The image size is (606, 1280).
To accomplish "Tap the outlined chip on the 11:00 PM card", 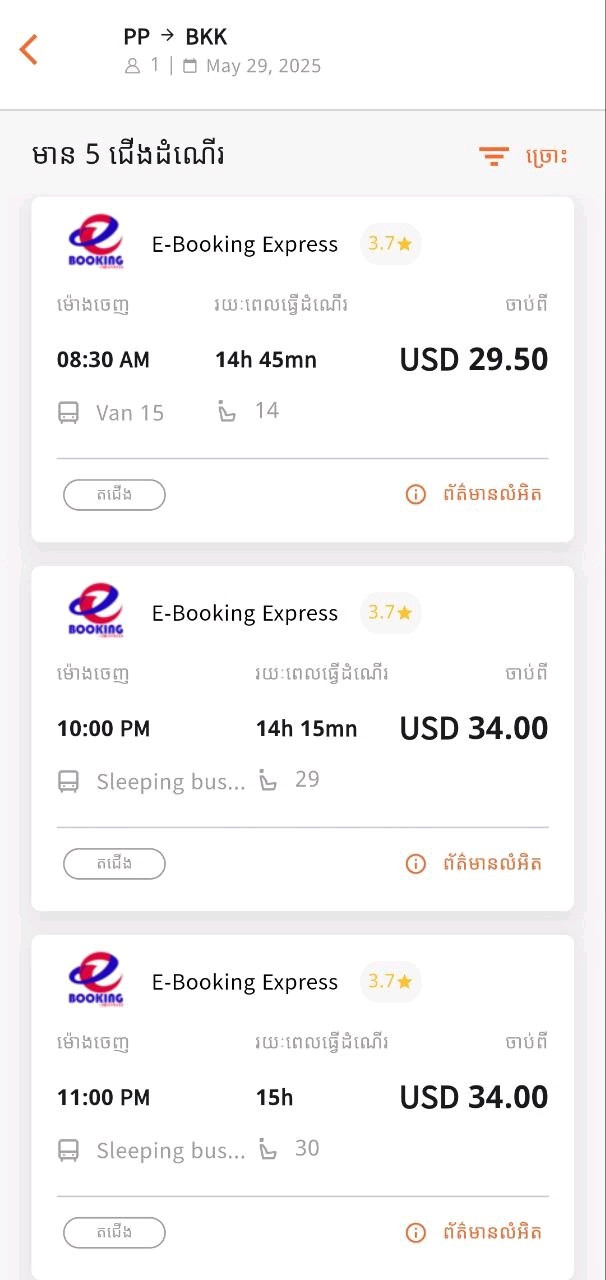I will coord(114,1232).
